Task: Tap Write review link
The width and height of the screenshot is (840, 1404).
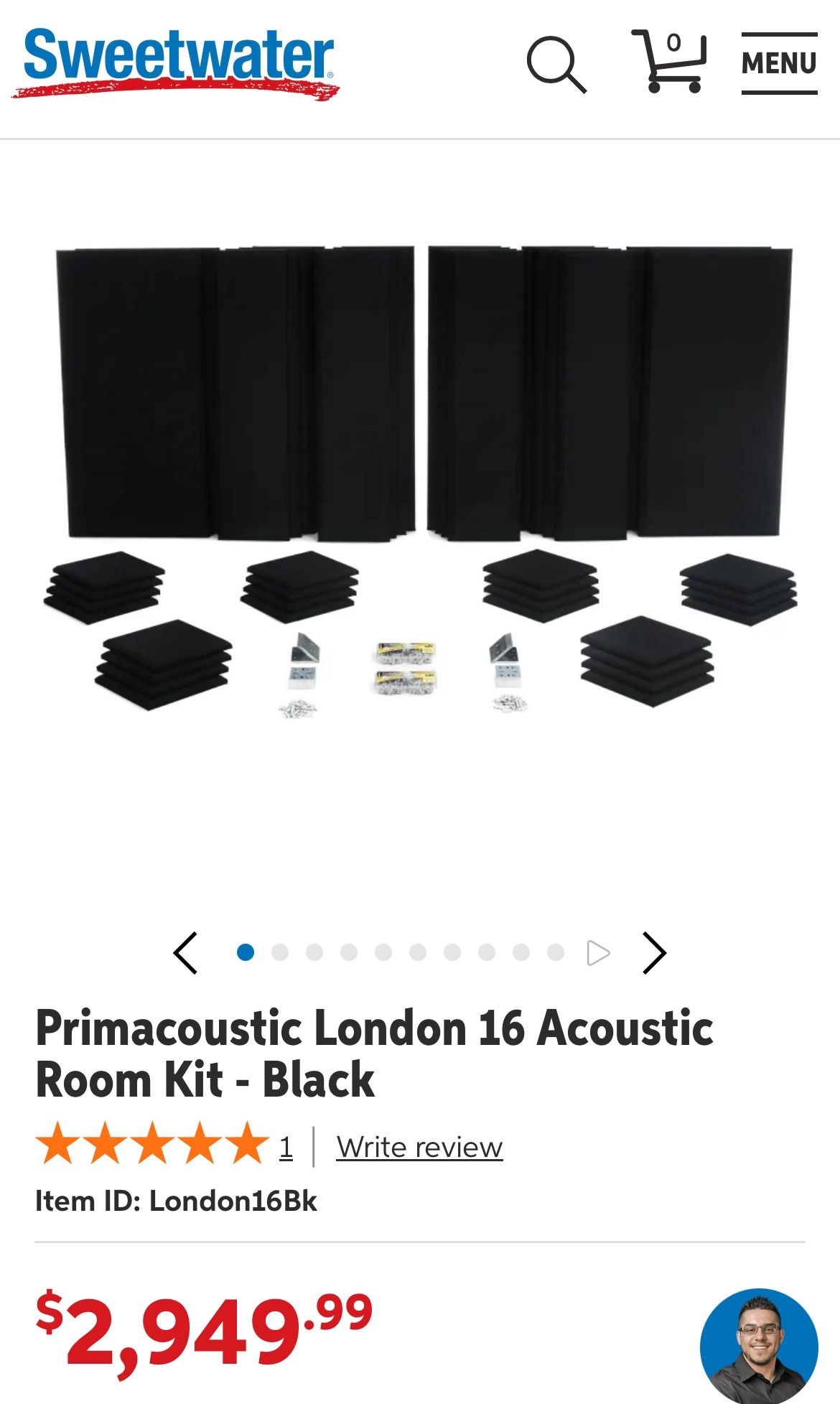Action: [x=419, y=1147]
